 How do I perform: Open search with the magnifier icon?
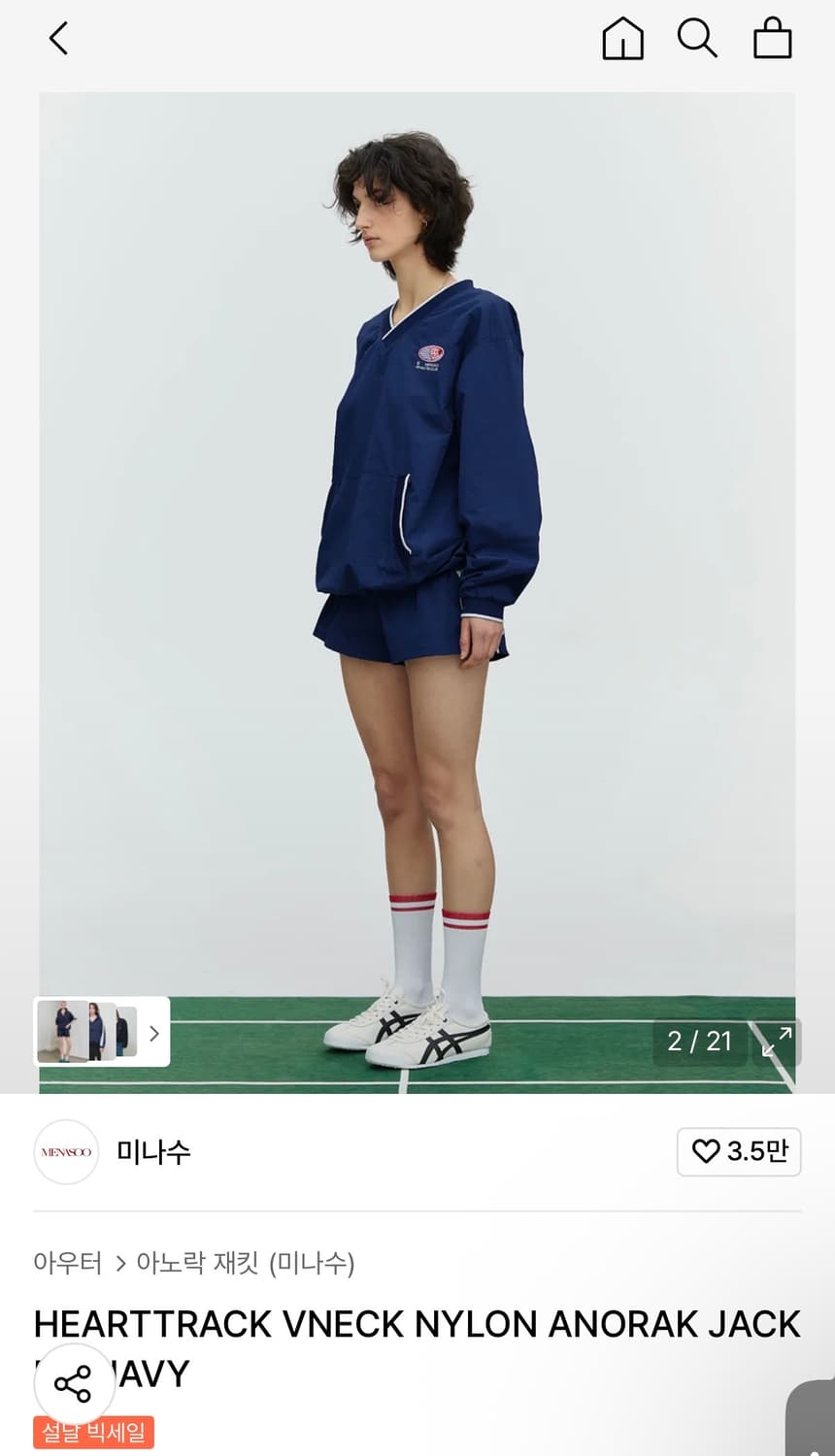pyautogui.click(x=698, y=39)
